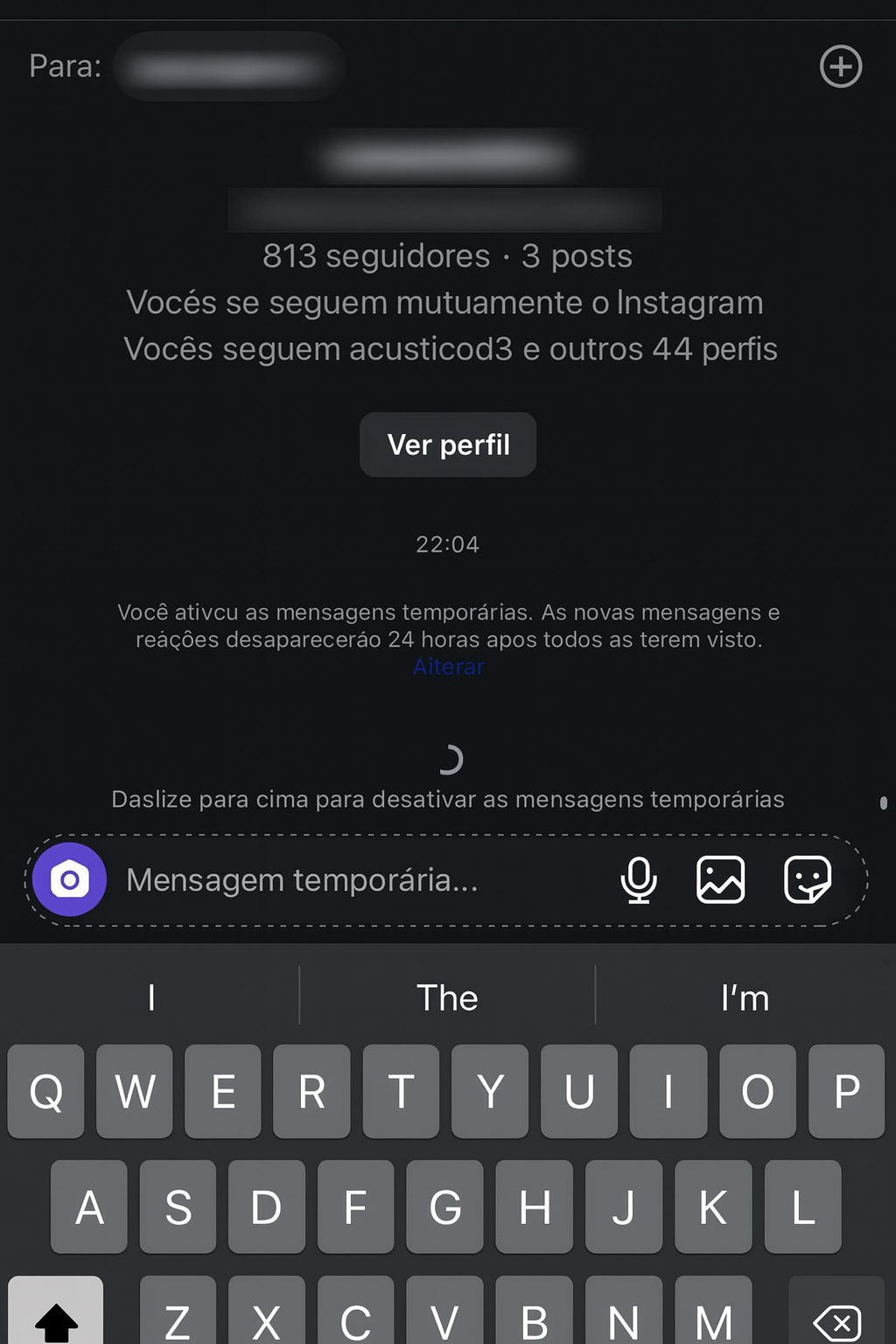The height and width of the screenshot is (1344, 896).
Task: Tap the timestamp 22:04
Action: [x=448, y=543]
